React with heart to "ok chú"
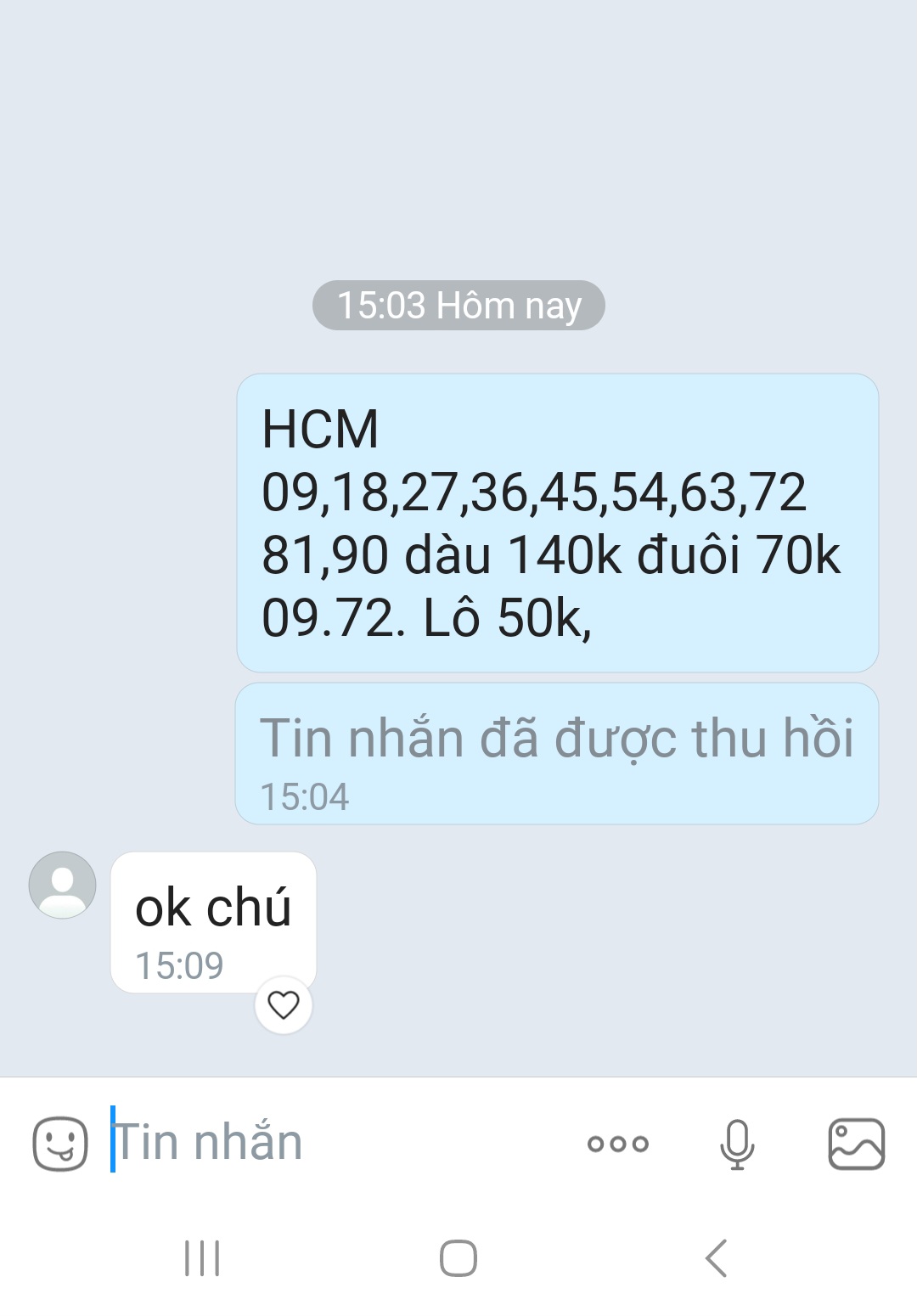Viewport: 917px width, 1316px height. (x=284, y=1005)
